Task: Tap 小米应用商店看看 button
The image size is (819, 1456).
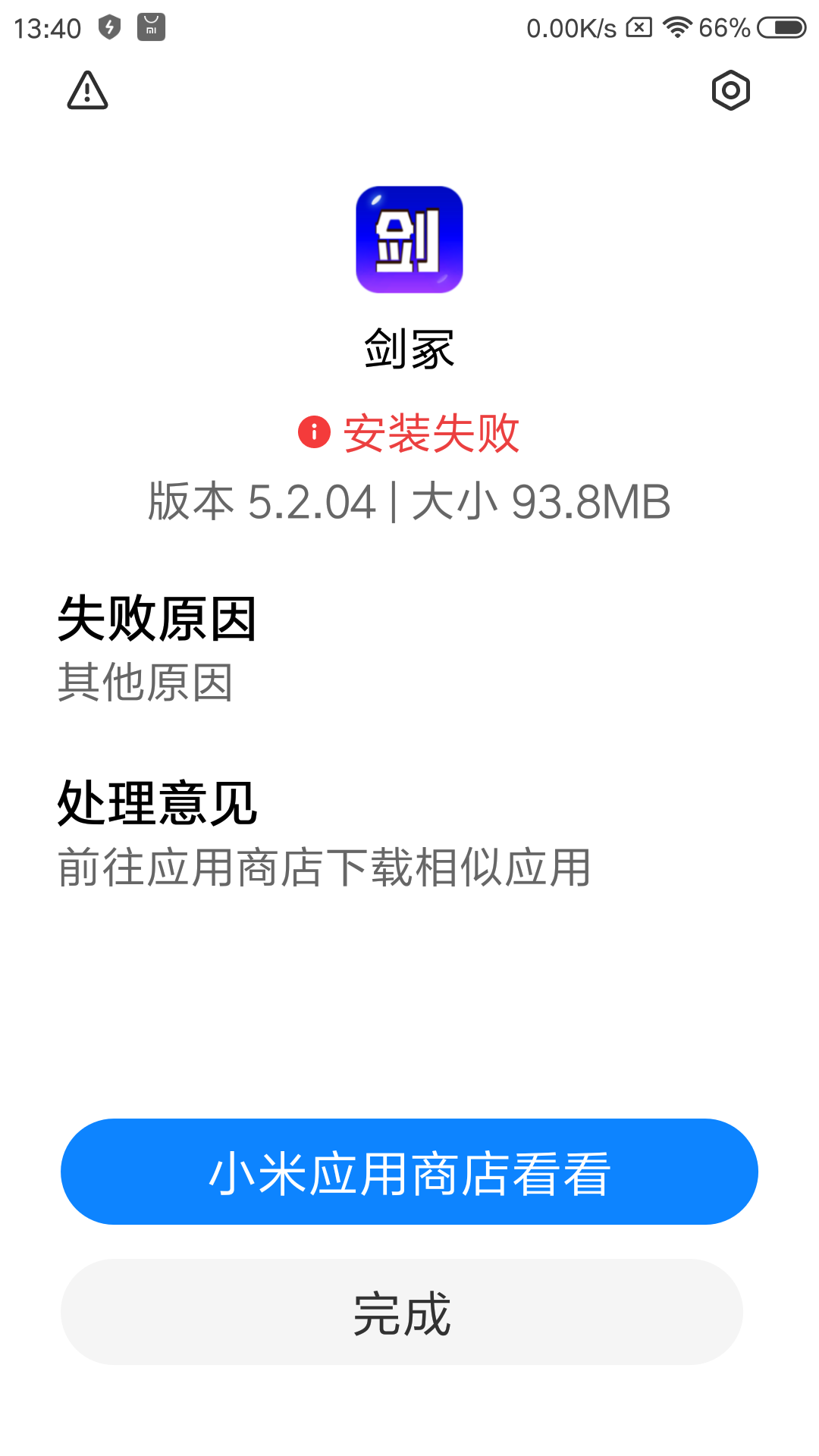Action: click(409, 1172)
